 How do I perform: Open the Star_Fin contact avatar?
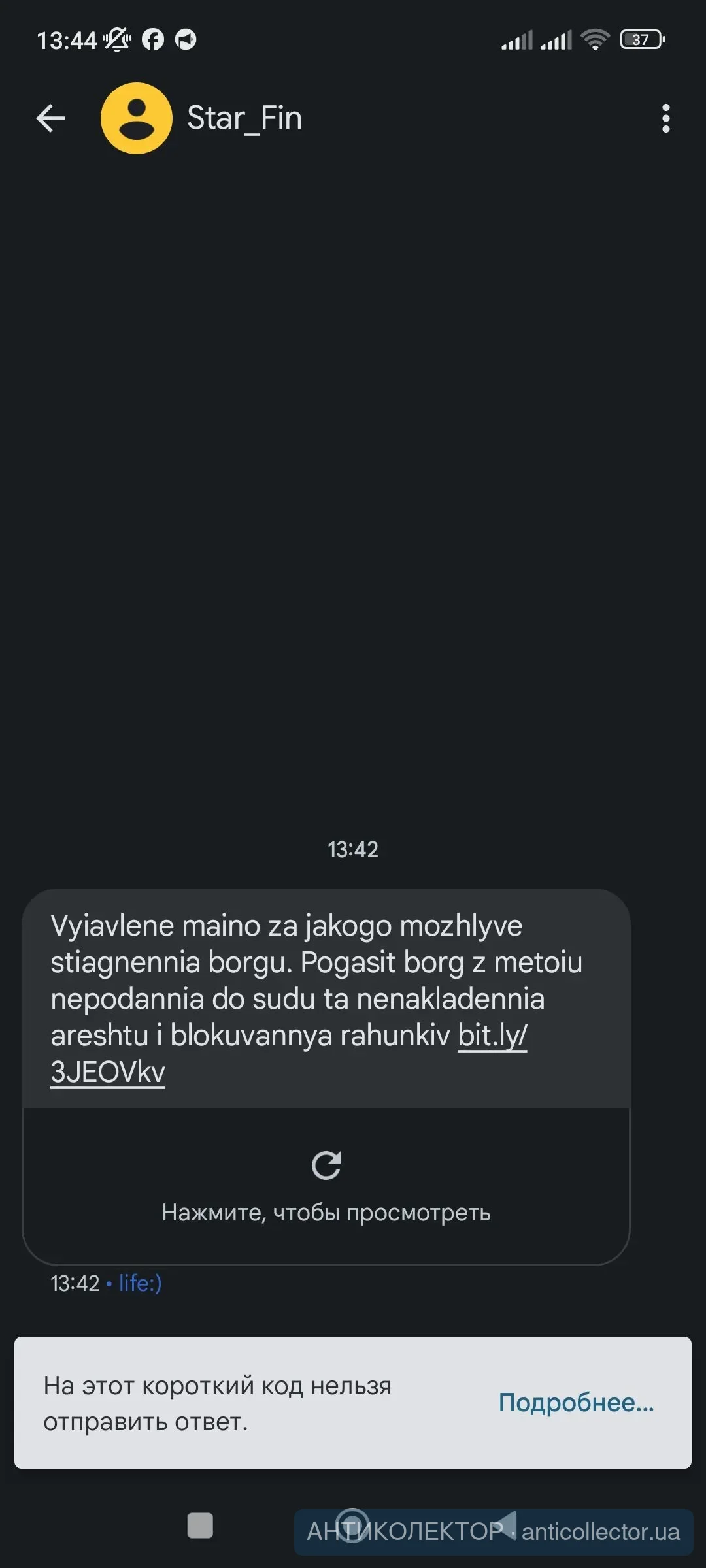(x=136, y=118)
